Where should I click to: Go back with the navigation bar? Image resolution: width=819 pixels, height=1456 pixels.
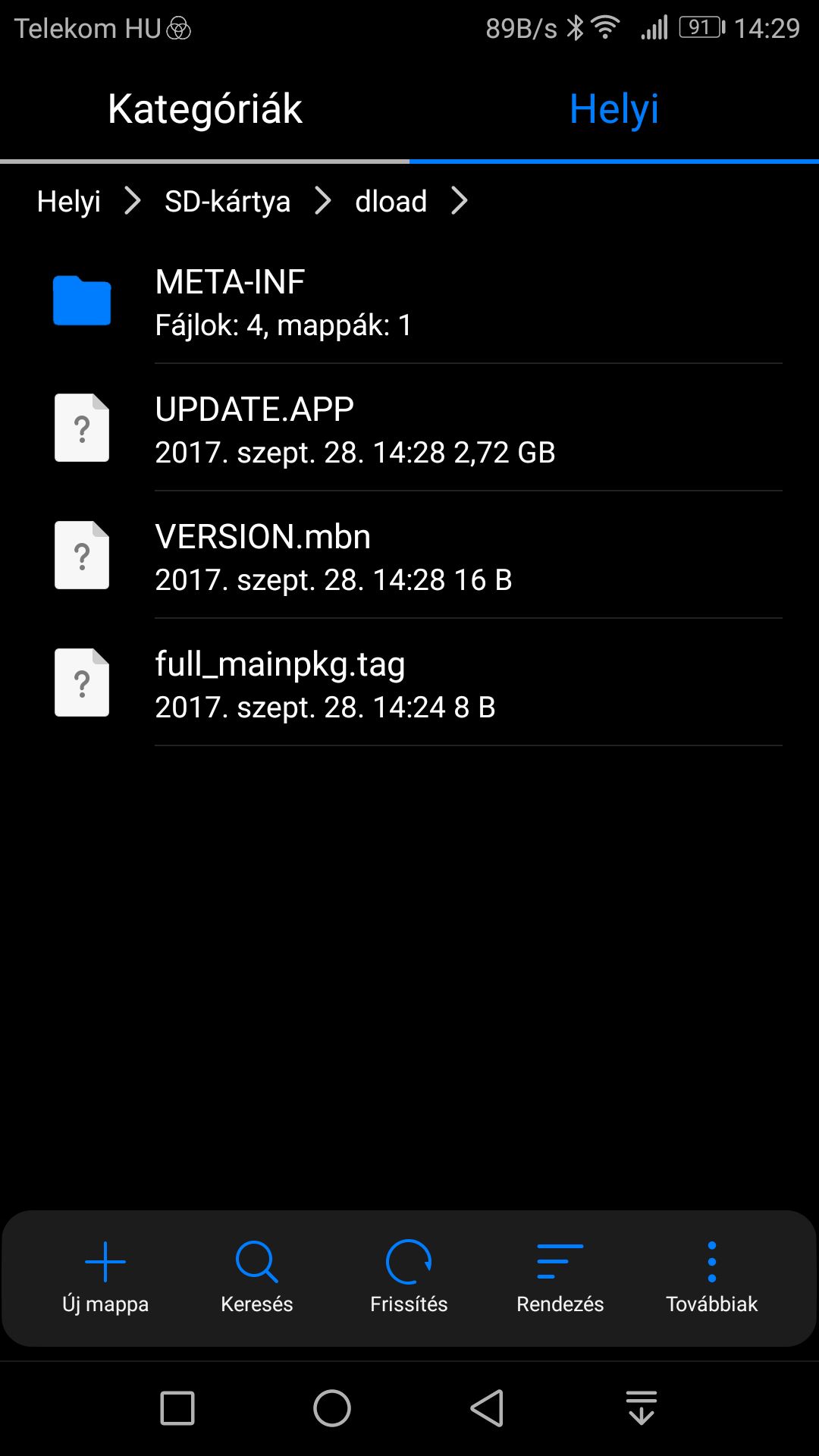[487, 1408]
